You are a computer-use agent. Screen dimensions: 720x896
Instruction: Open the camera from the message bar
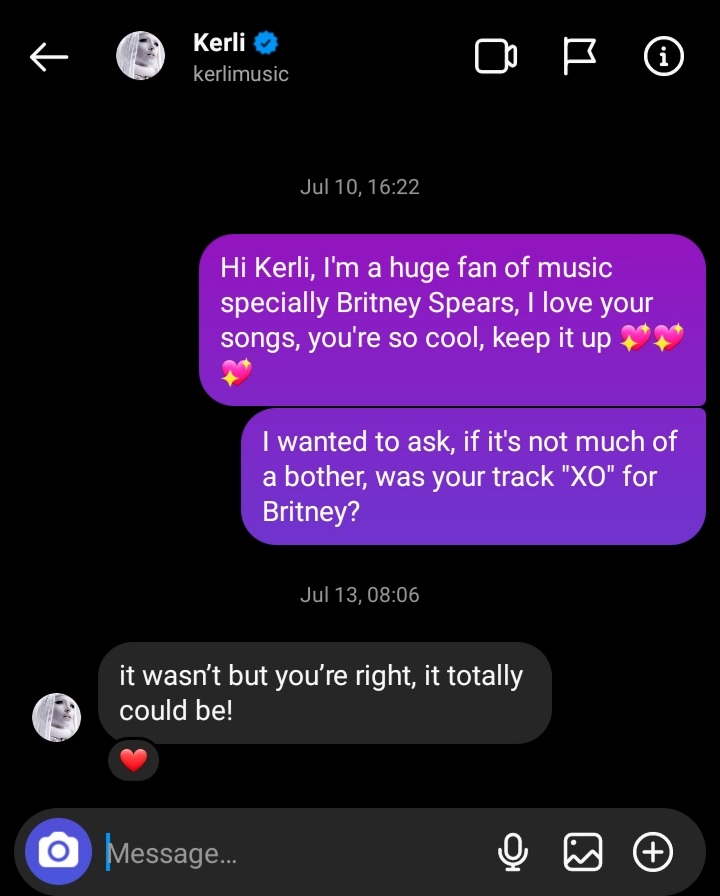(58, 852)
